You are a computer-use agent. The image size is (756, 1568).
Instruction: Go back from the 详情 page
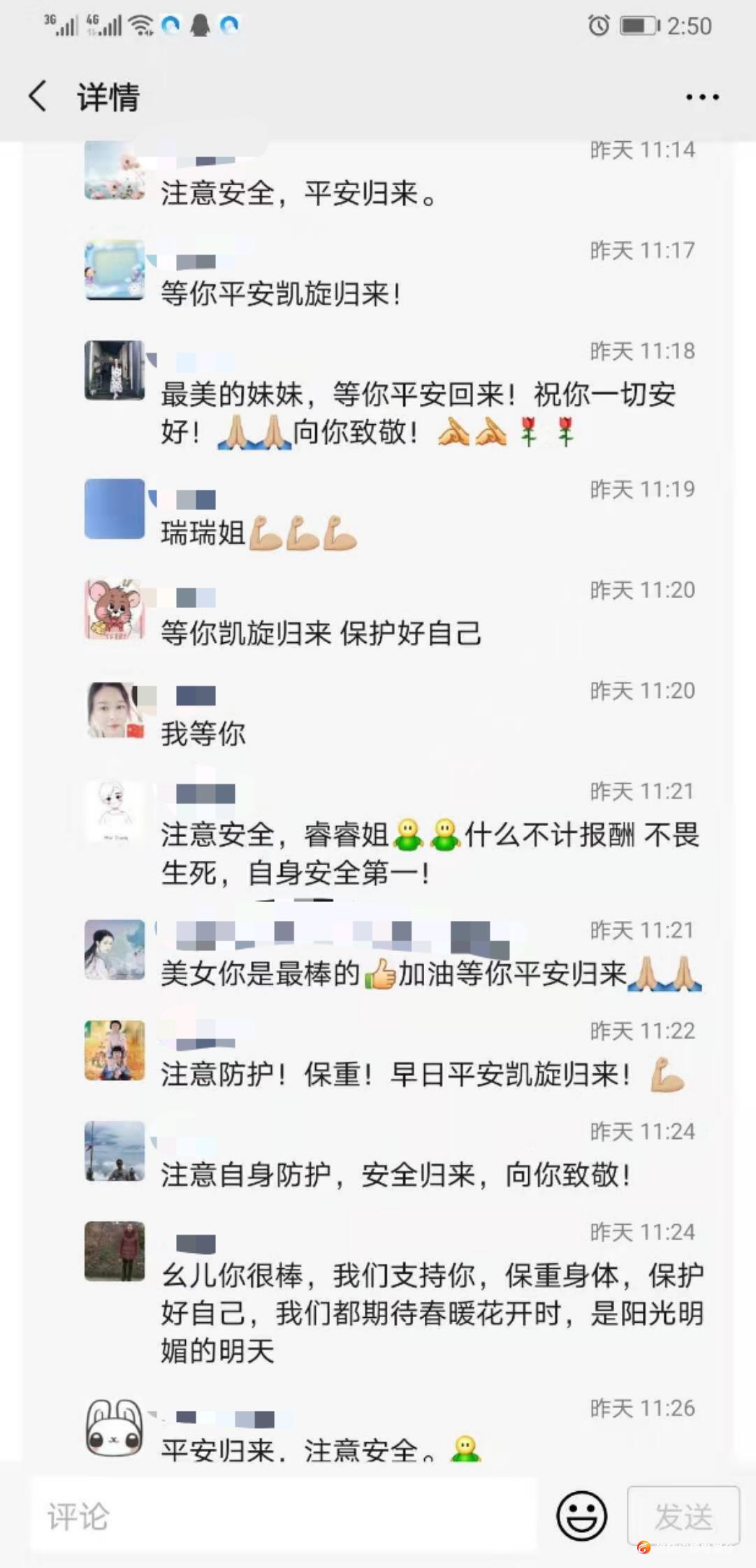(x=38, y=96)
